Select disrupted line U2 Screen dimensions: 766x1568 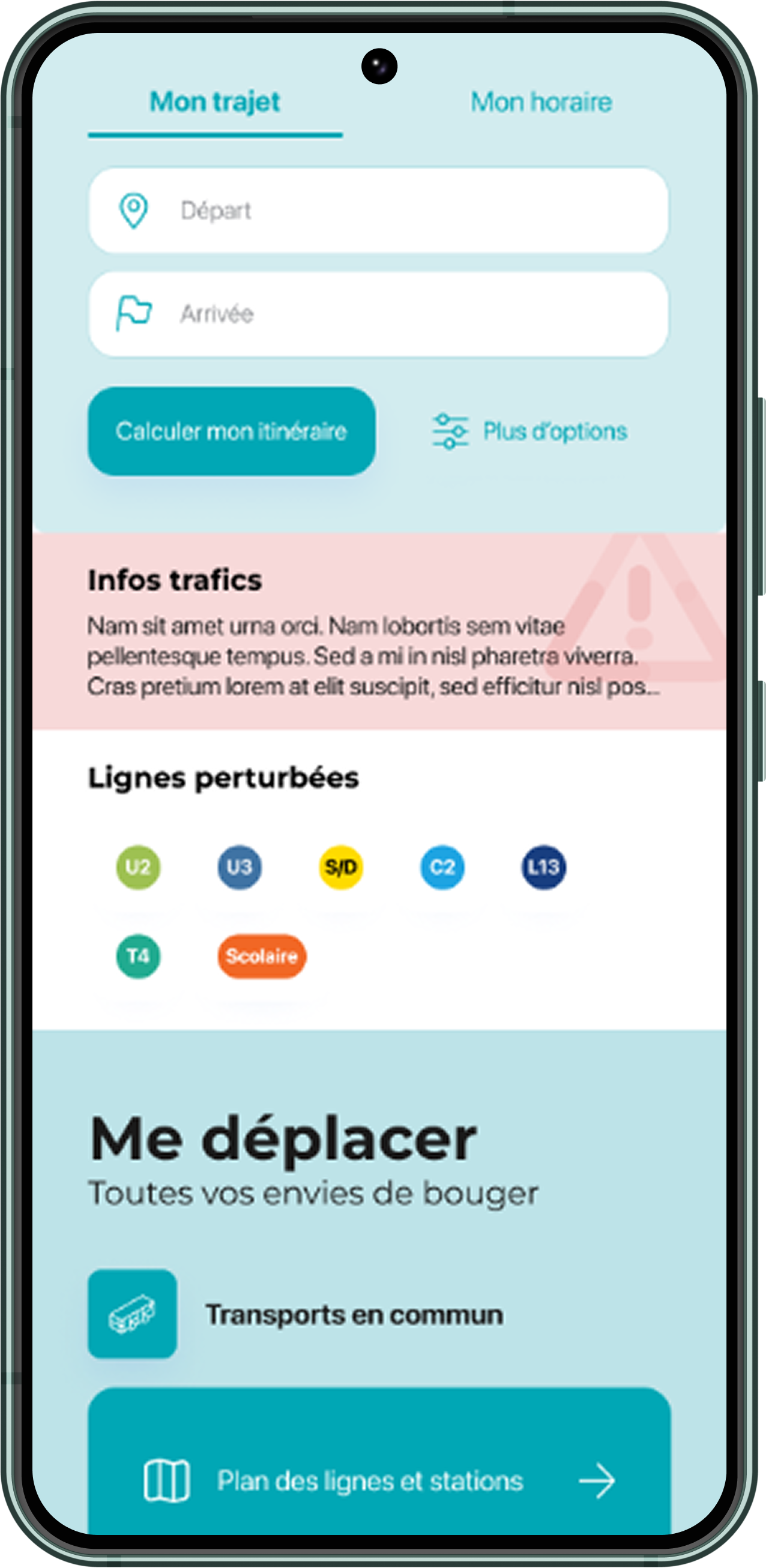click(138, 867)
